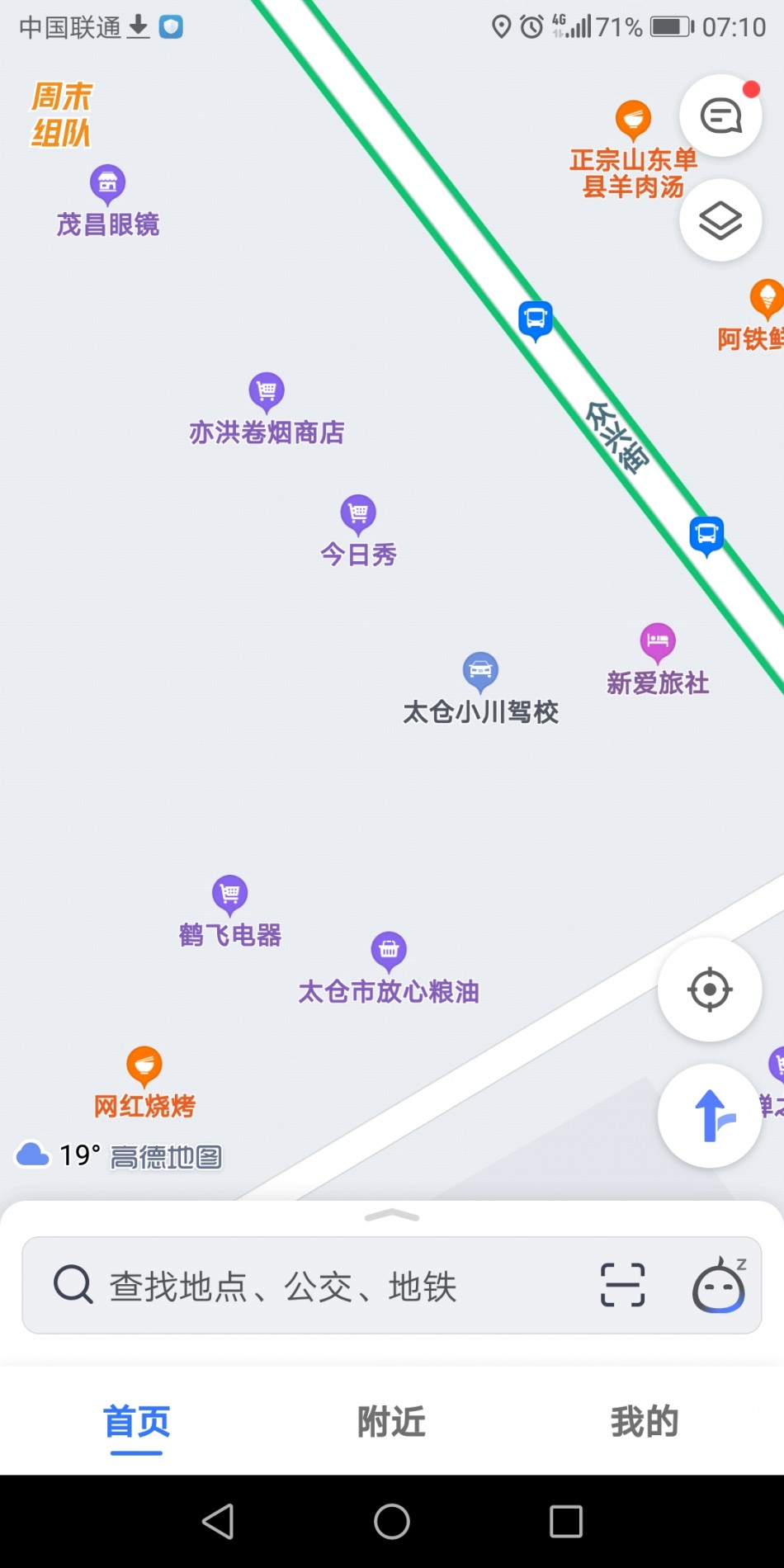
Task: Open the 新爱旅社 hotel marker
Action: 658,643
